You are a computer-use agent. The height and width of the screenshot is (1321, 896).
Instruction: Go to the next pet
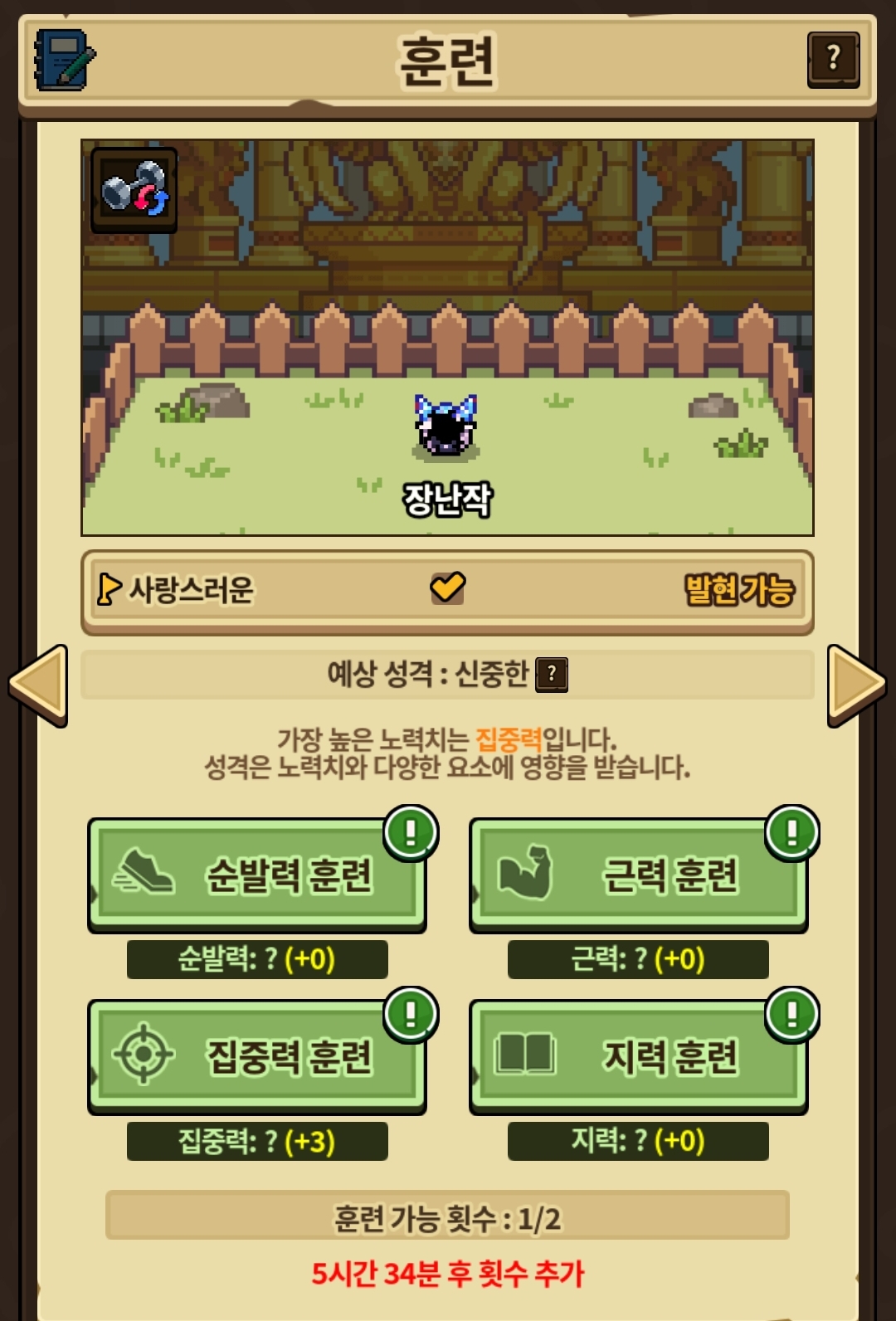(856, 685)
